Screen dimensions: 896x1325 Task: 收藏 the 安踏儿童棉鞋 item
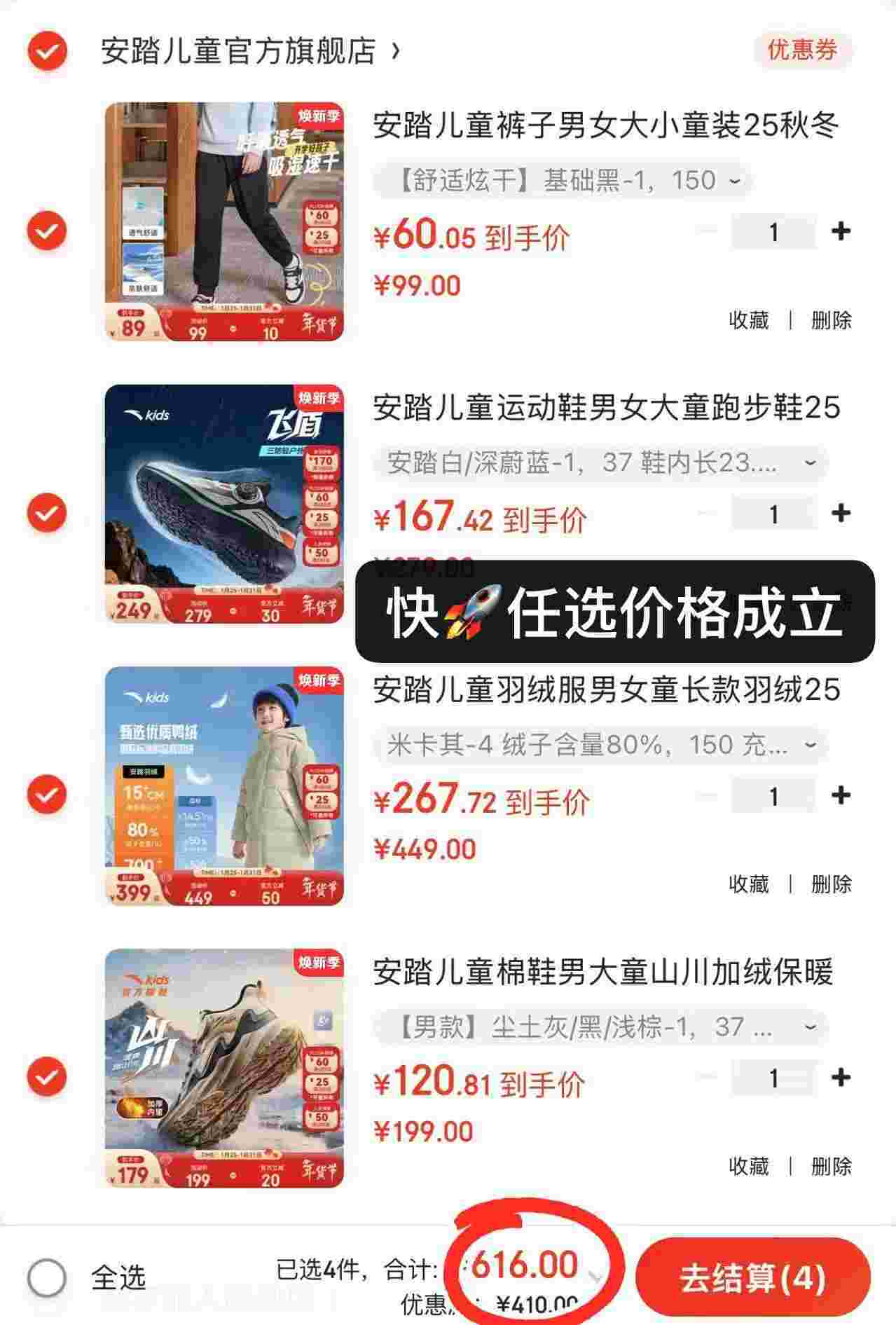[x=748, y=1166]
